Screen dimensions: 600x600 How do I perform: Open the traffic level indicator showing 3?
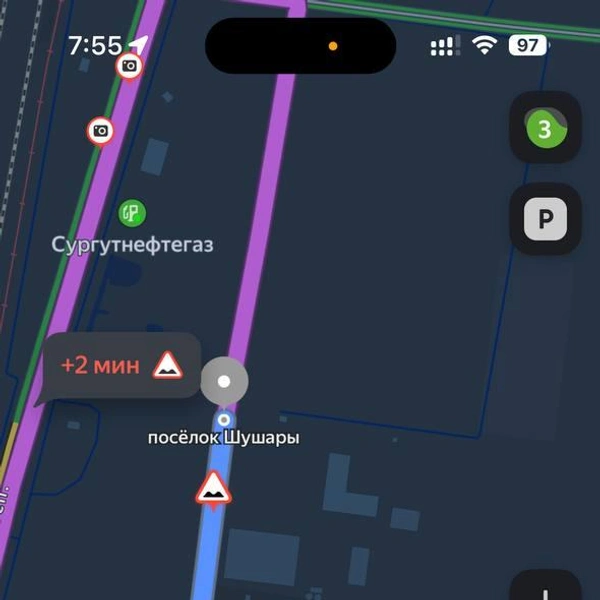pos(545,128)
